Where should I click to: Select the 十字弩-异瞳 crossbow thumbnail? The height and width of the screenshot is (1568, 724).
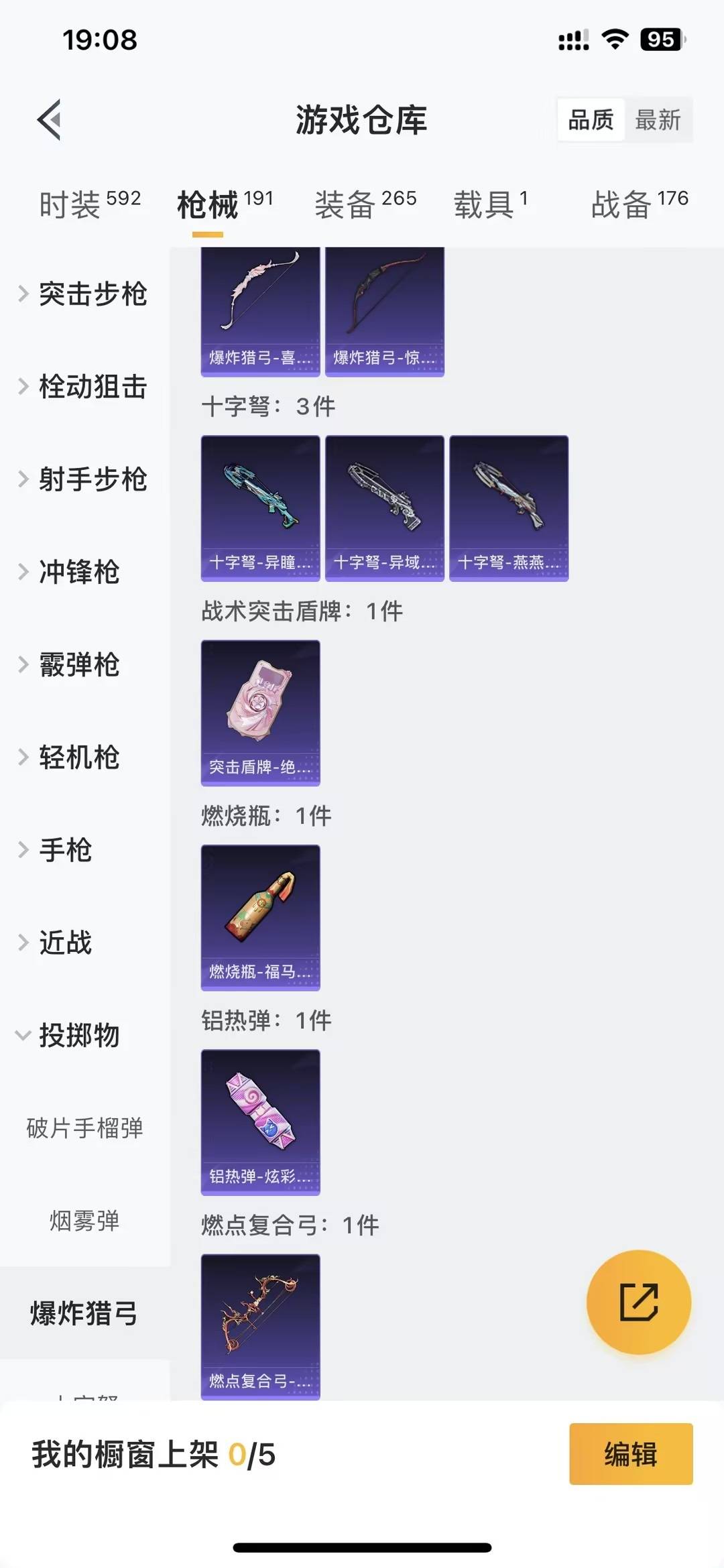(x=259, y=508)
